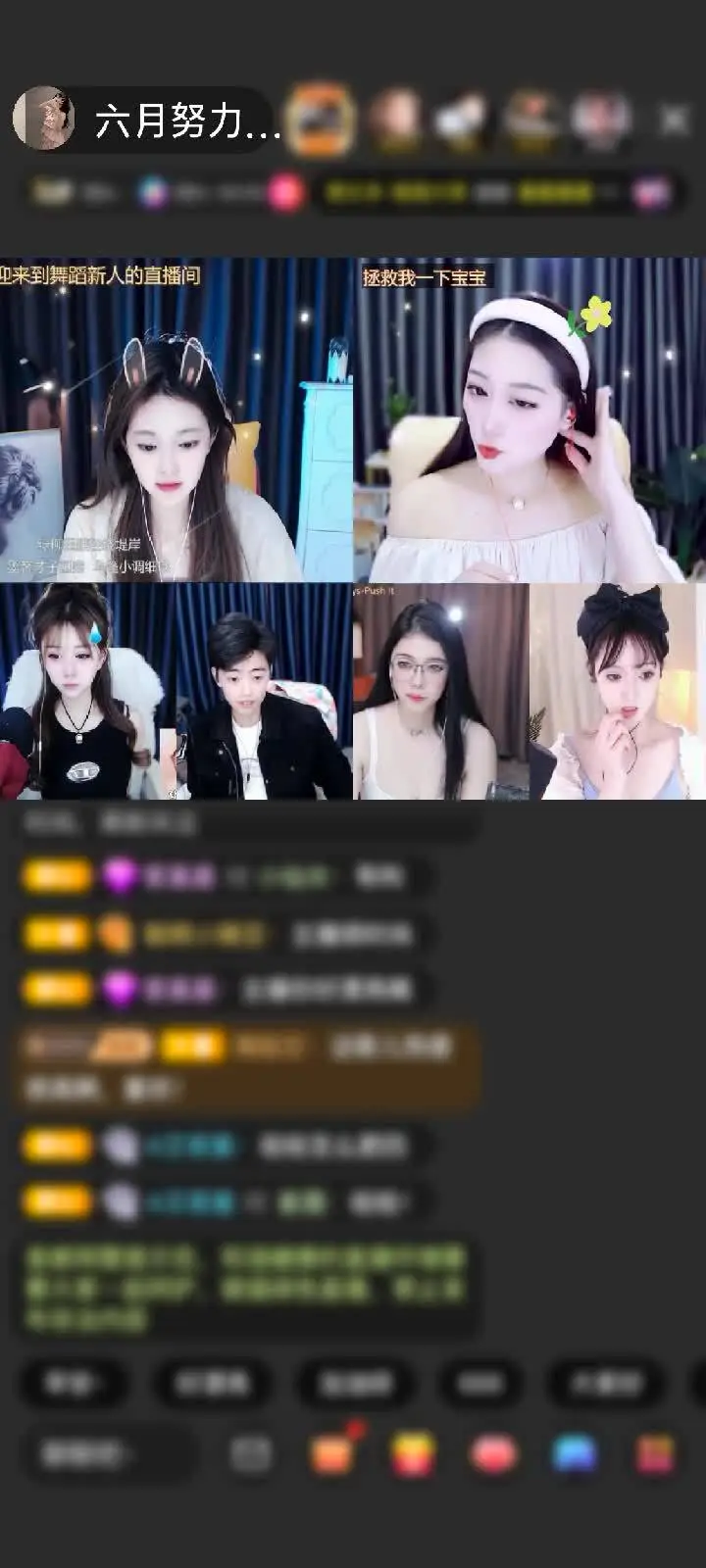Image resolution: width=706 pixels, height=1568 pixels.
Task: Close the live stream room
Action: click(674, 120)
